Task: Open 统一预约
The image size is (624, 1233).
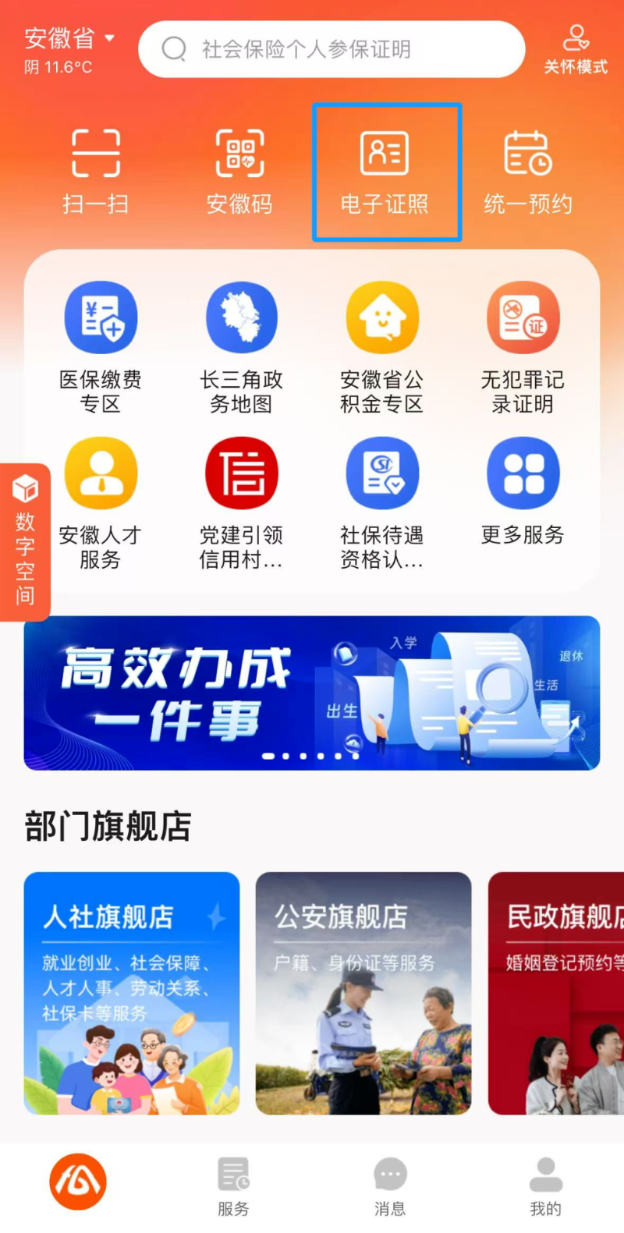Action: coord(528,172)
